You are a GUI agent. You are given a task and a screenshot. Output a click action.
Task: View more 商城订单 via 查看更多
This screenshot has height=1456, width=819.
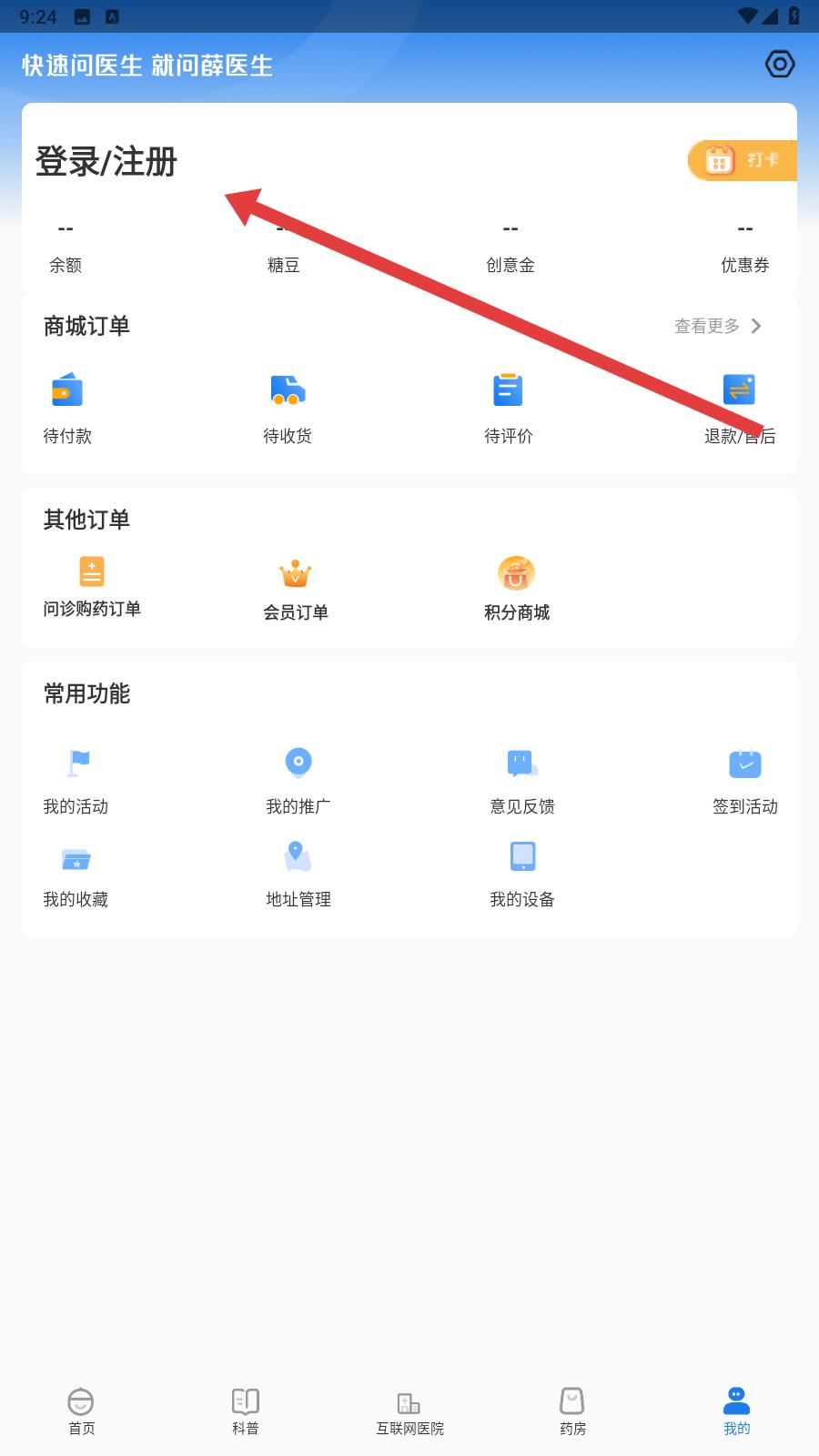717,326
